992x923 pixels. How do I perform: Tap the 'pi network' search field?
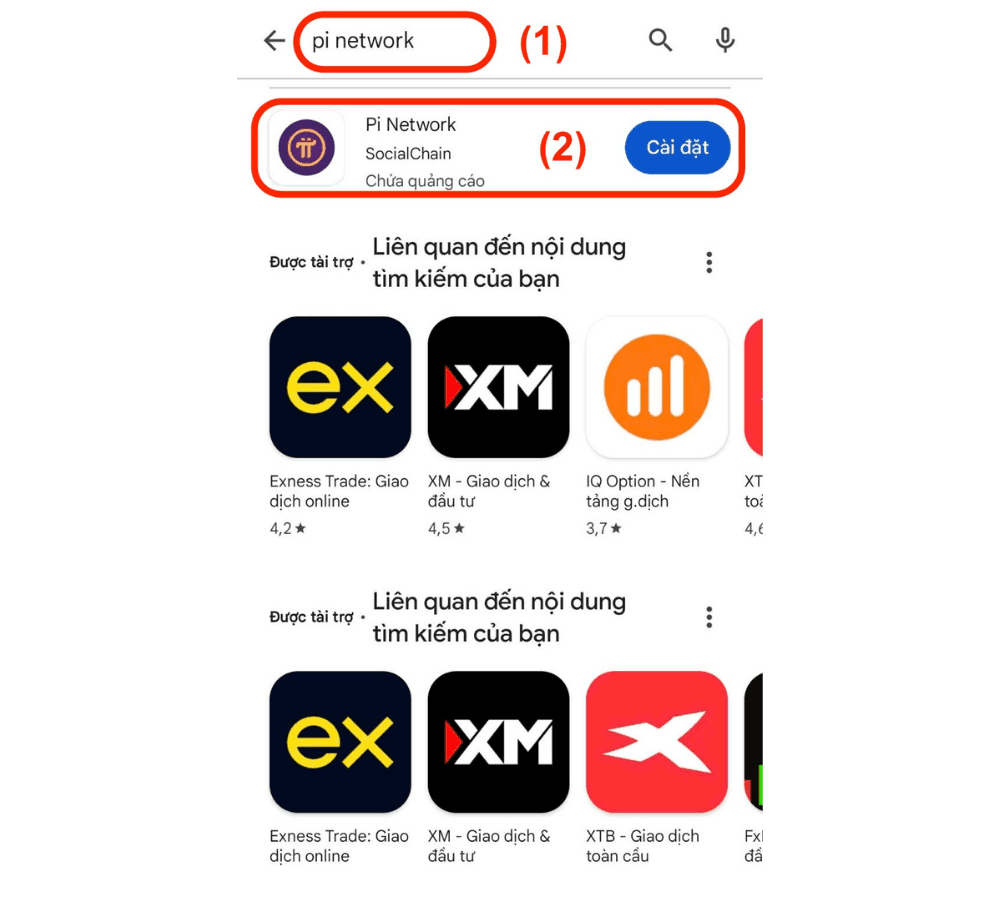(394, 41)
